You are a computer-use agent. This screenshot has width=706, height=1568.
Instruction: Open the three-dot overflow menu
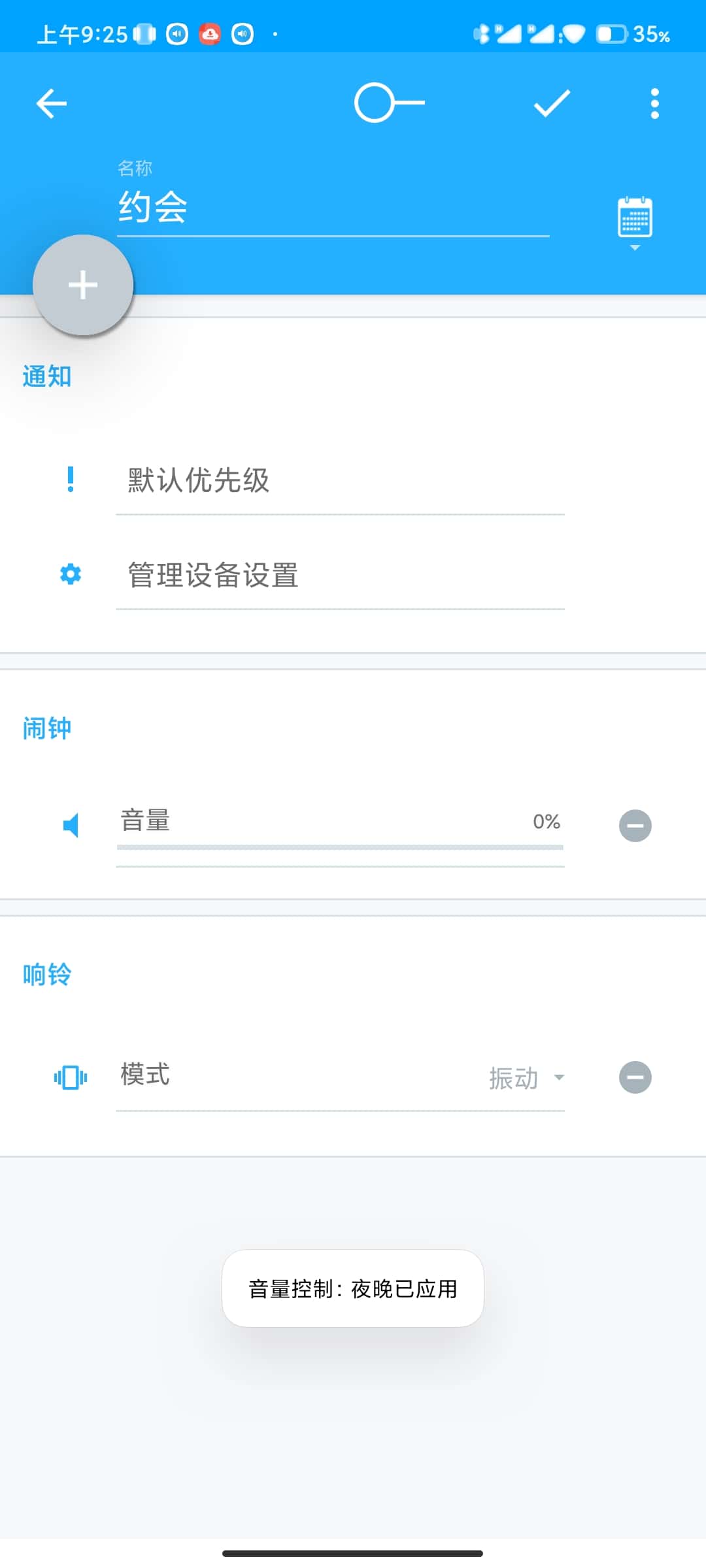click(x=654, y=103)
